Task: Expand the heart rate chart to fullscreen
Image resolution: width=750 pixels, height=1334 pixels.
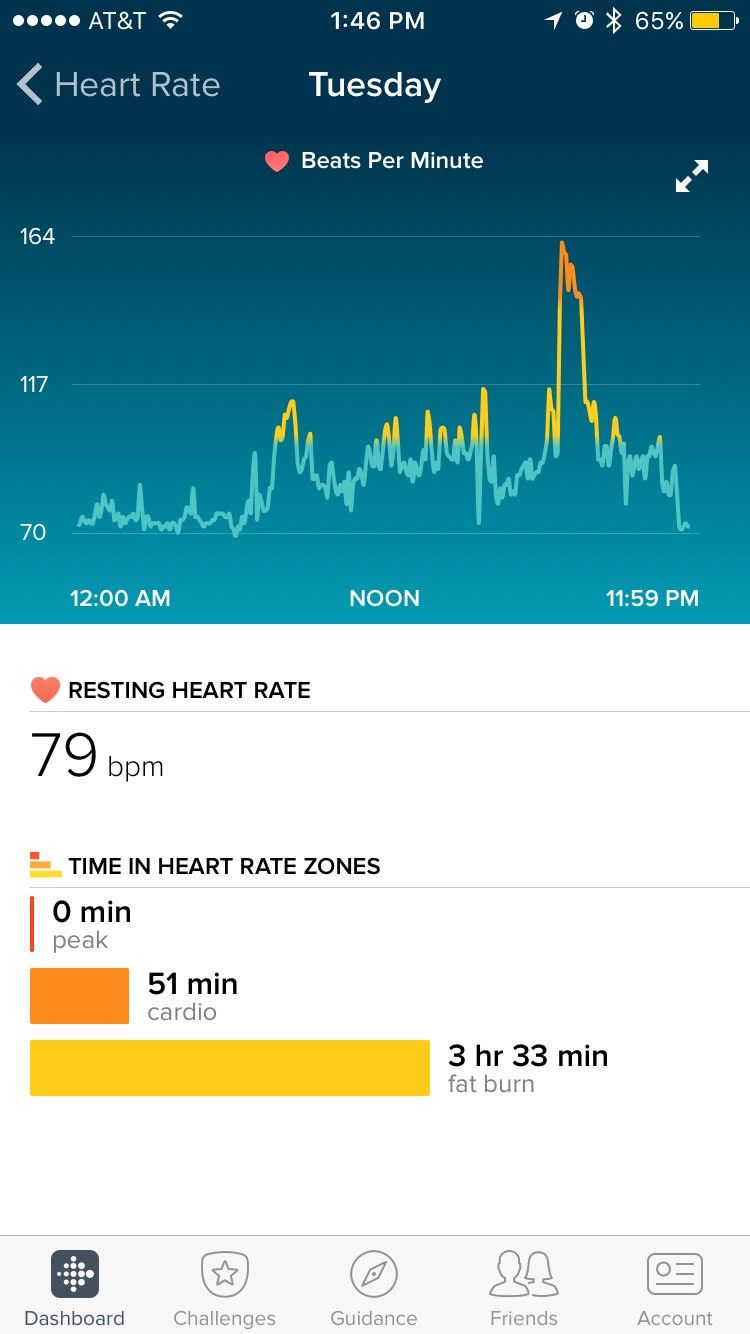Action: 691,176
